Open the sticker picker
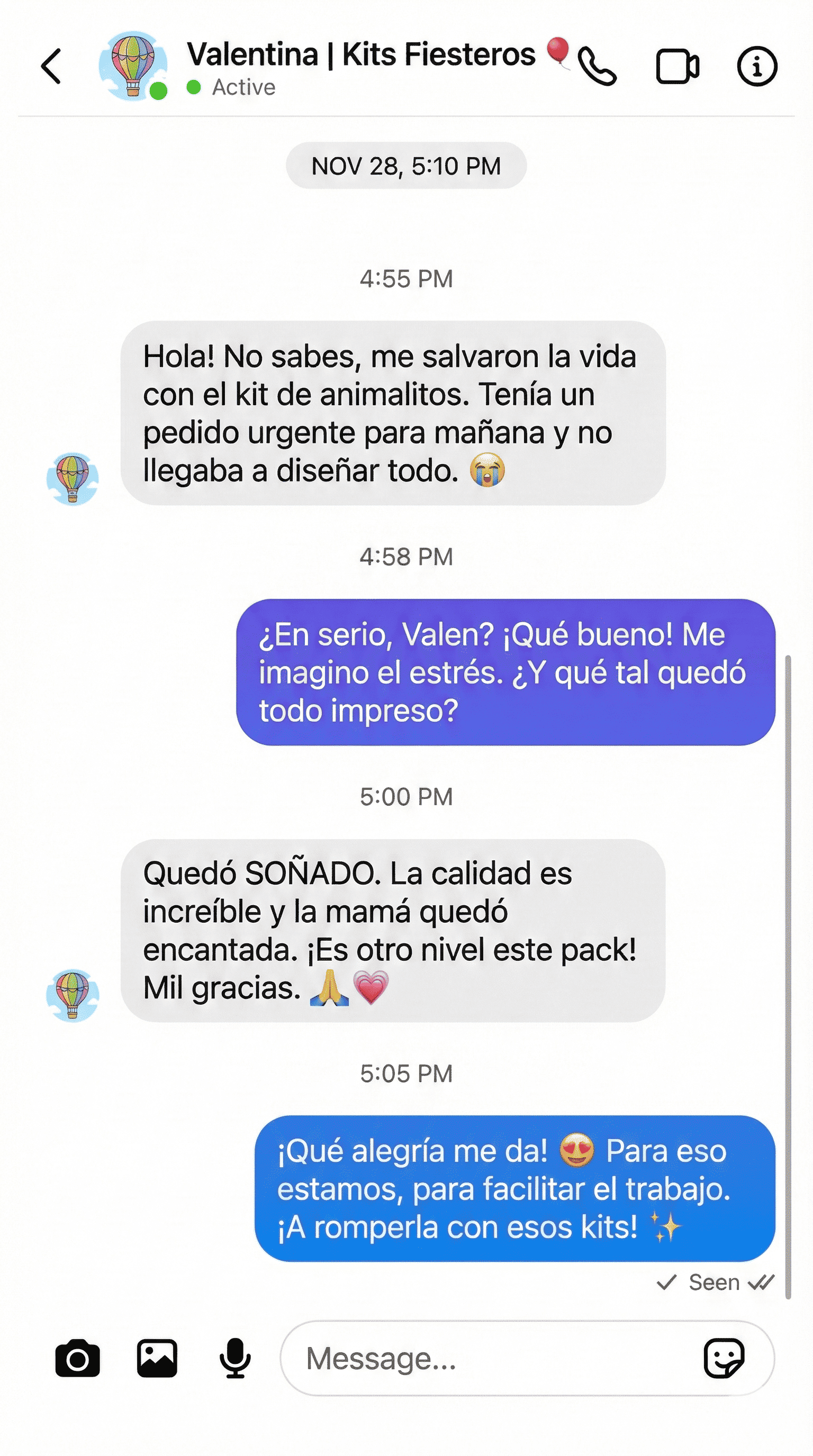The width and height of the screenshot is (813, 1456). click(x=723, y=1358)
